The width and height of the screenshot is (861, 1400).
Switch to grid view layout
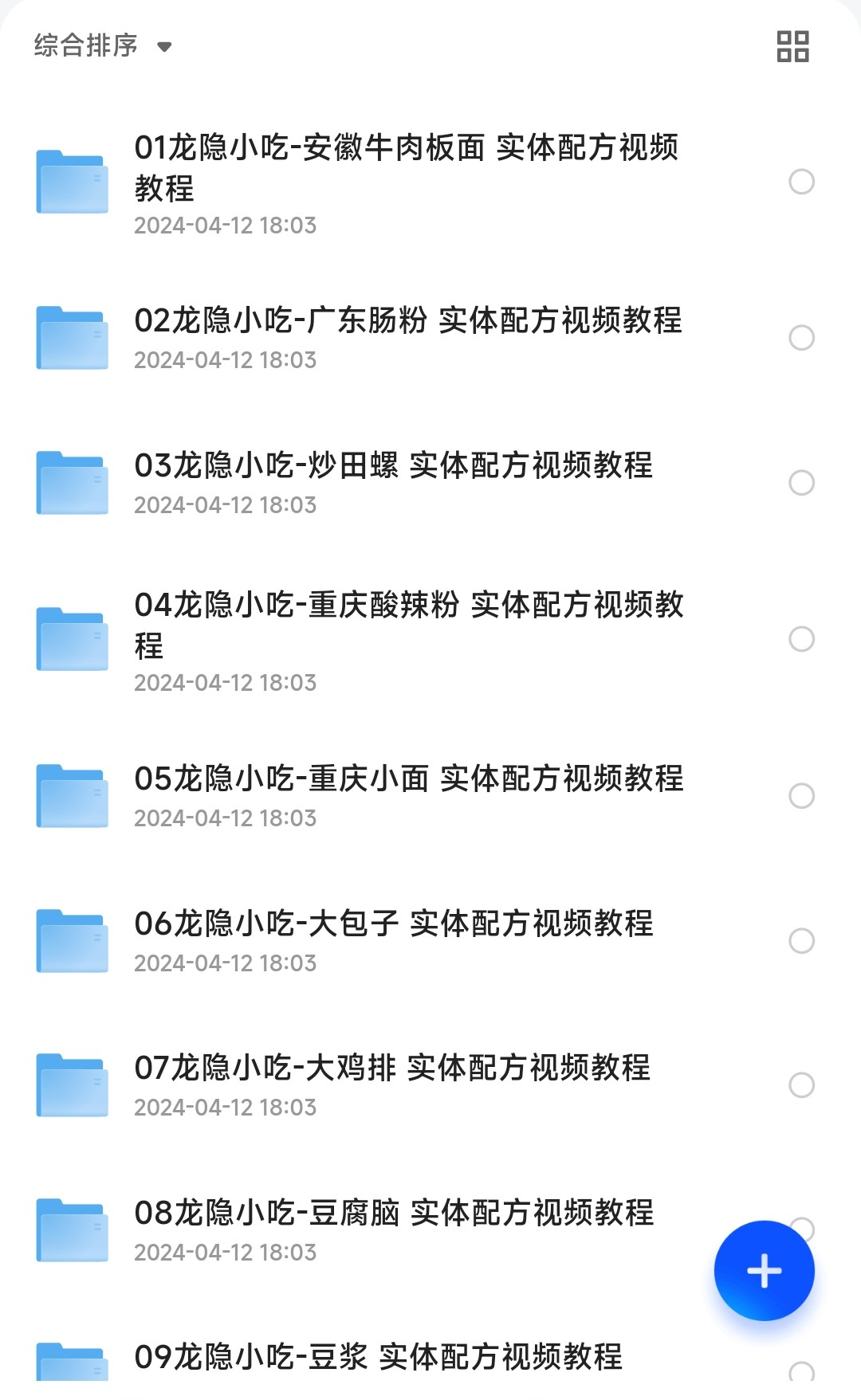[x=794, y=45]
